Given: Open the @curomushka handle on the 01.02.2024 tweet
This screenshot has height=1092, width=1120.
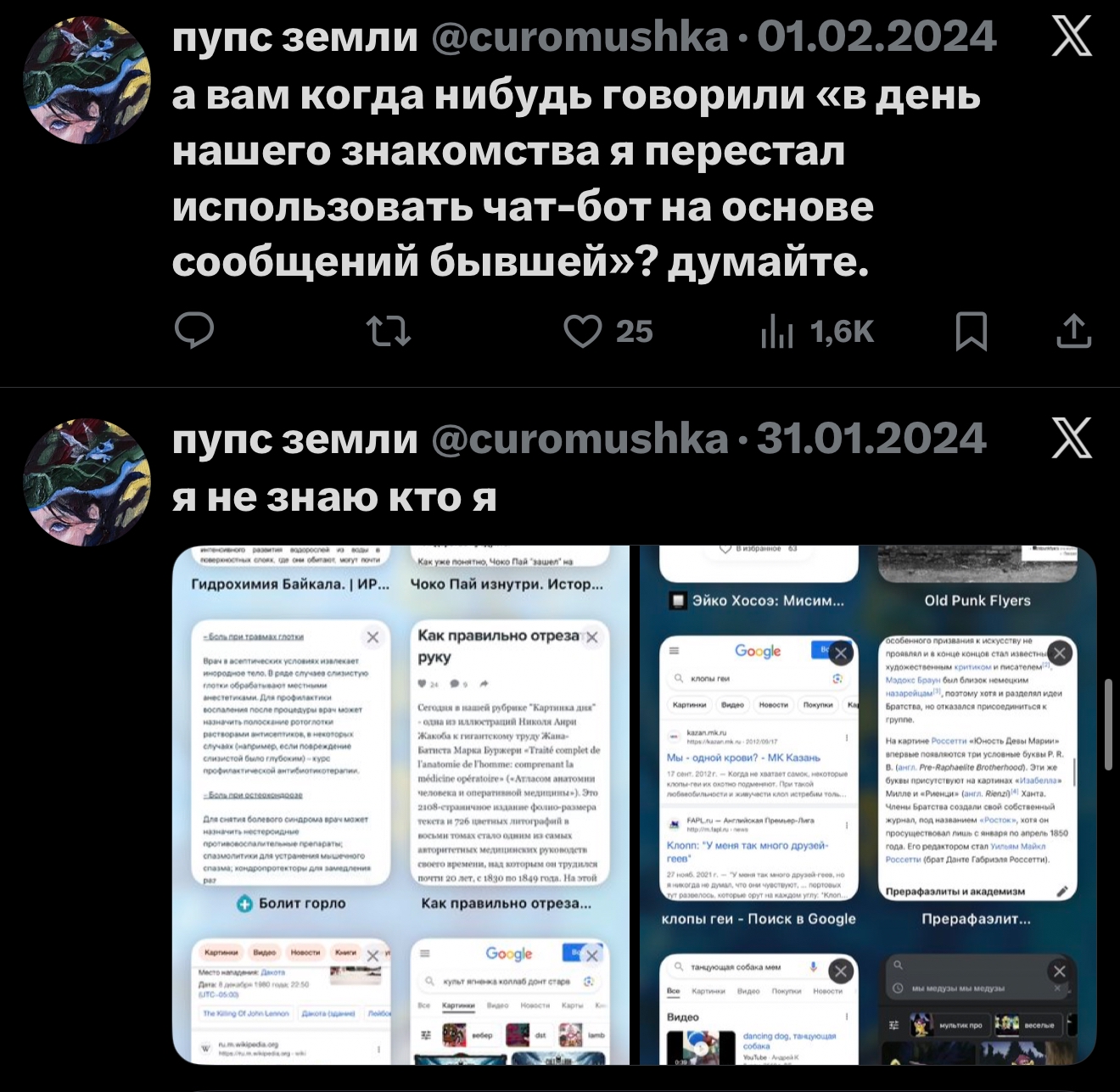Looking at the screenshot, I should pos(580,37).
